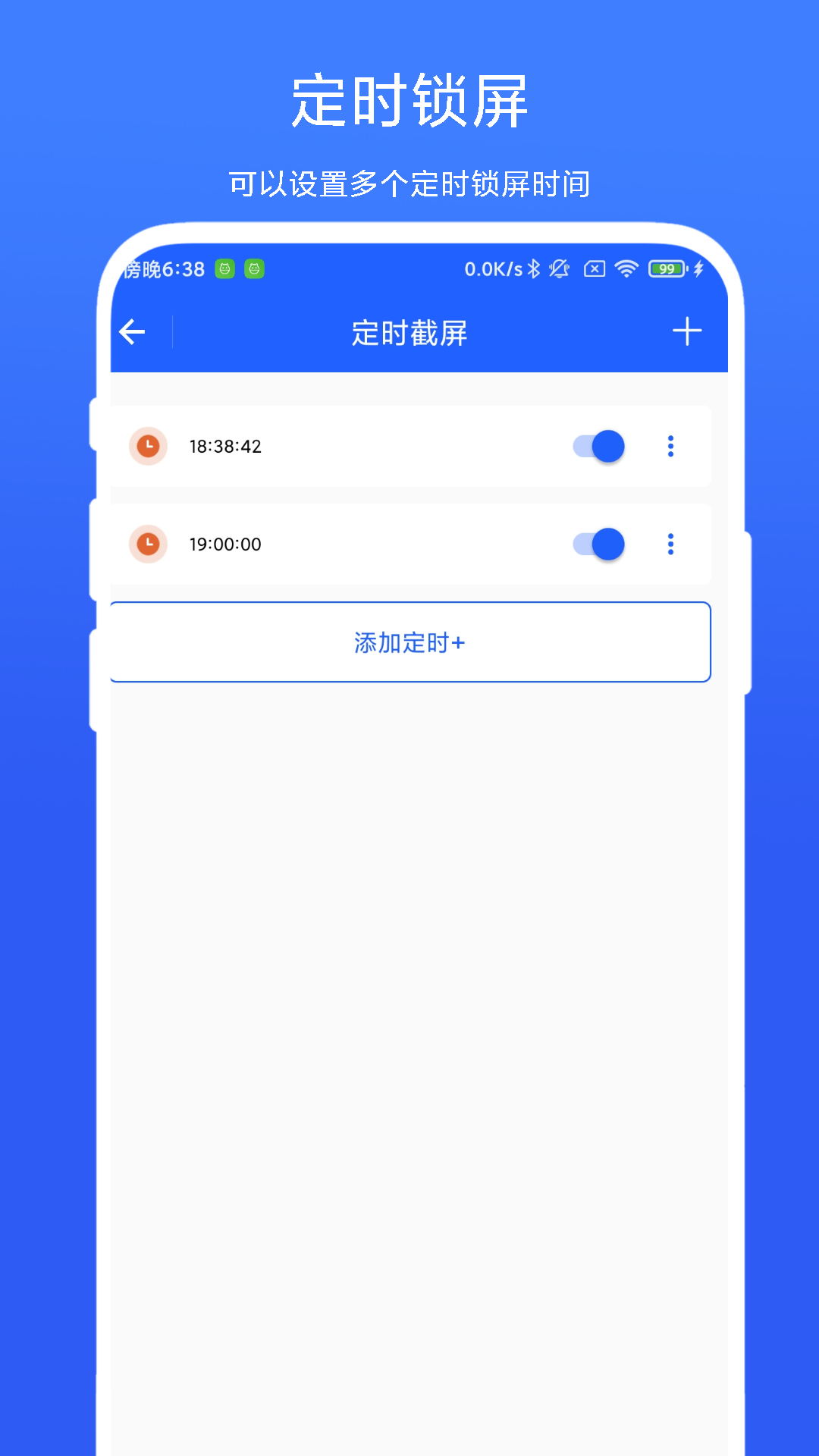Click the SIM signal icon in the status bar
Image resolution: width=819 pixels, height=1456 pixels.
point(595,269)
